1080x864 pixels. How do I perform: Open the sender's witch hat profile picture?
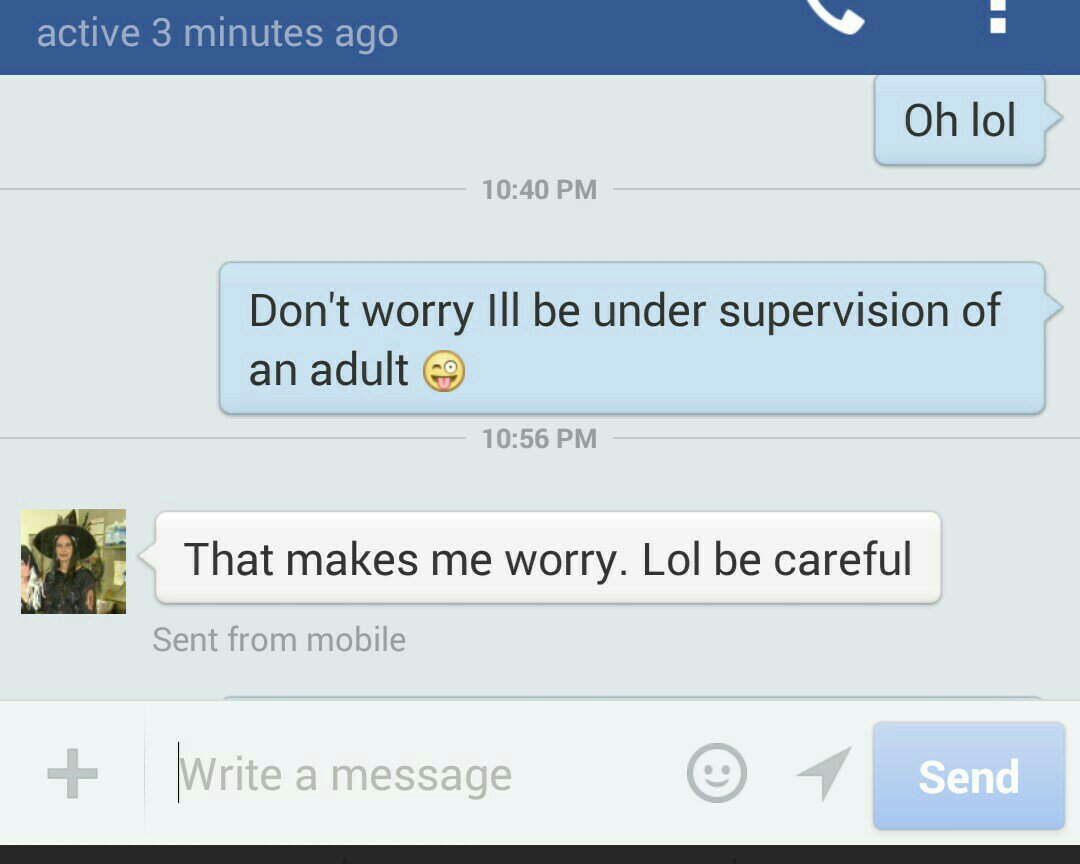coord(73,561)
